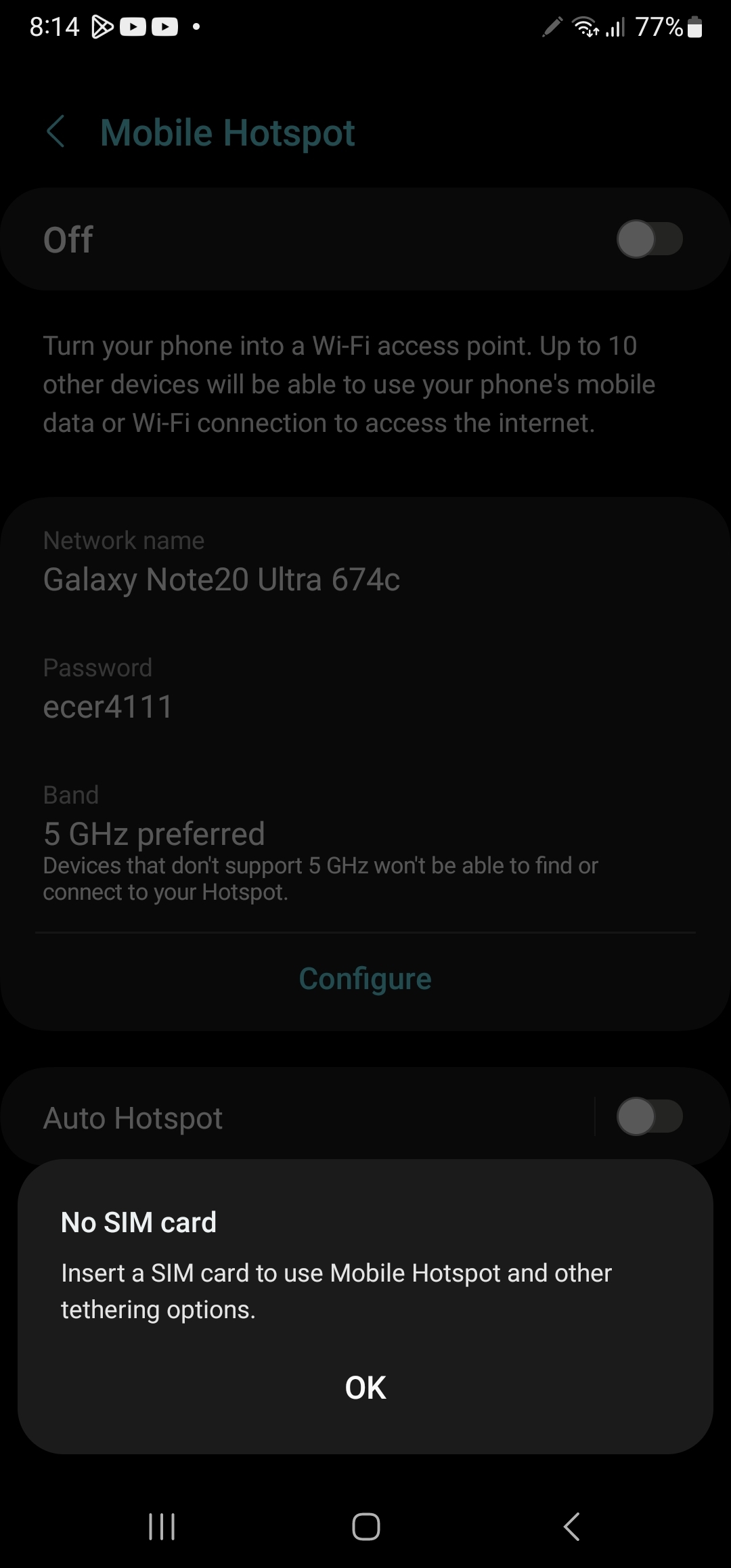The height and width of the screenshot is (1568, 731).
Task: Open recent apps from navigation bar
Action: click(162, 1527)
